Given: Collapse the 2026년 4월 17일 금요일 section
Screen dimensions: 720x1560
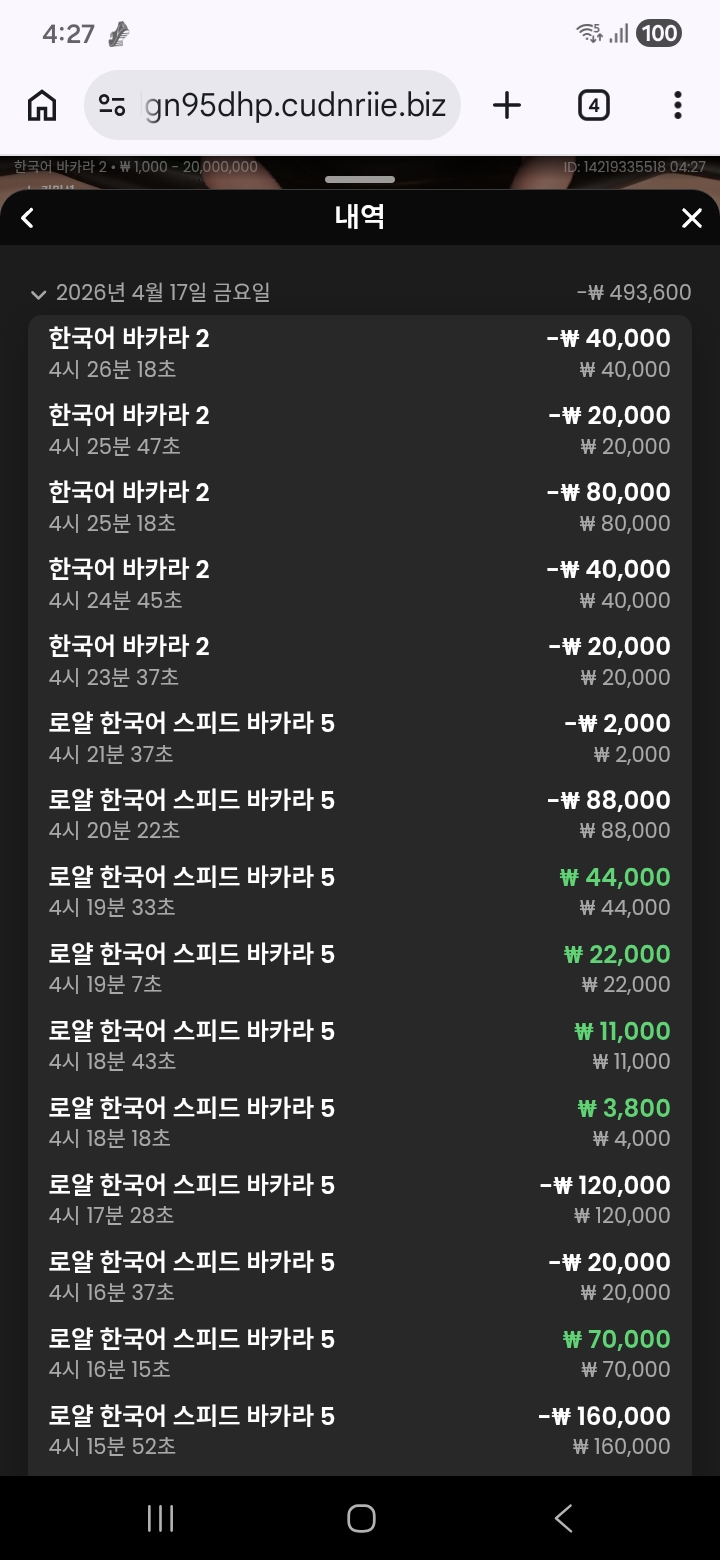Looking at the screenshot, I should 39,294.
